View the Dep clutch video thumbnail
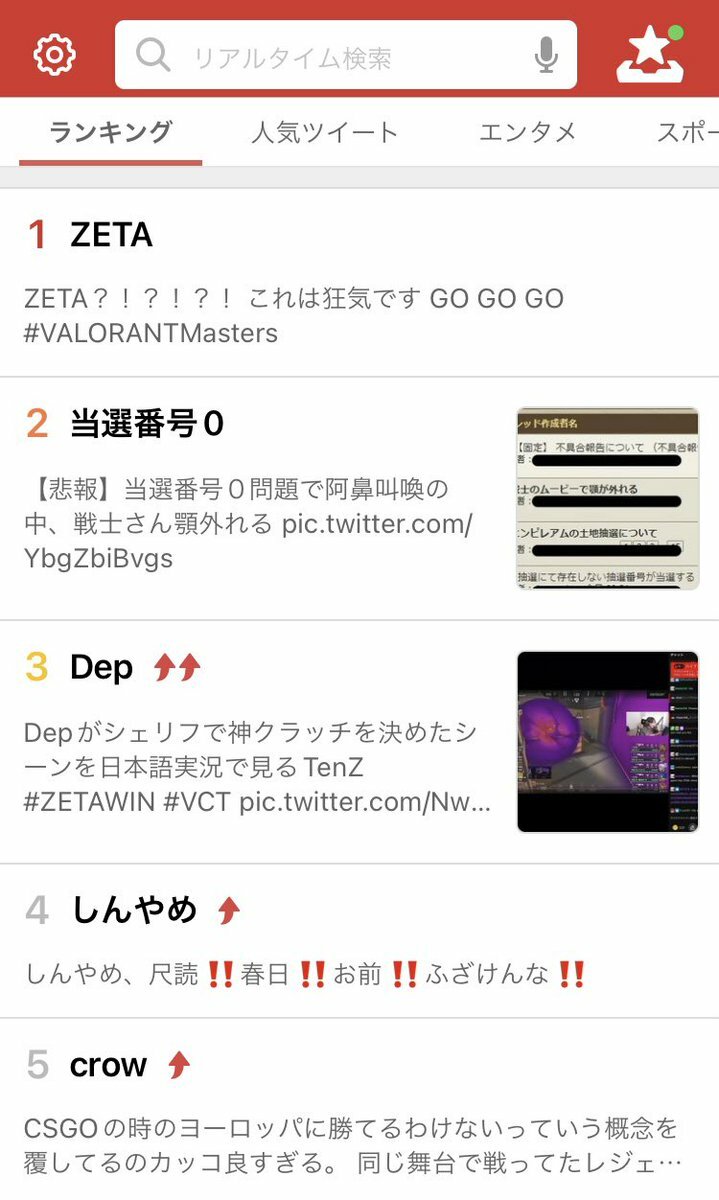The image size is (719, 1200). click(x=607, y=742)
